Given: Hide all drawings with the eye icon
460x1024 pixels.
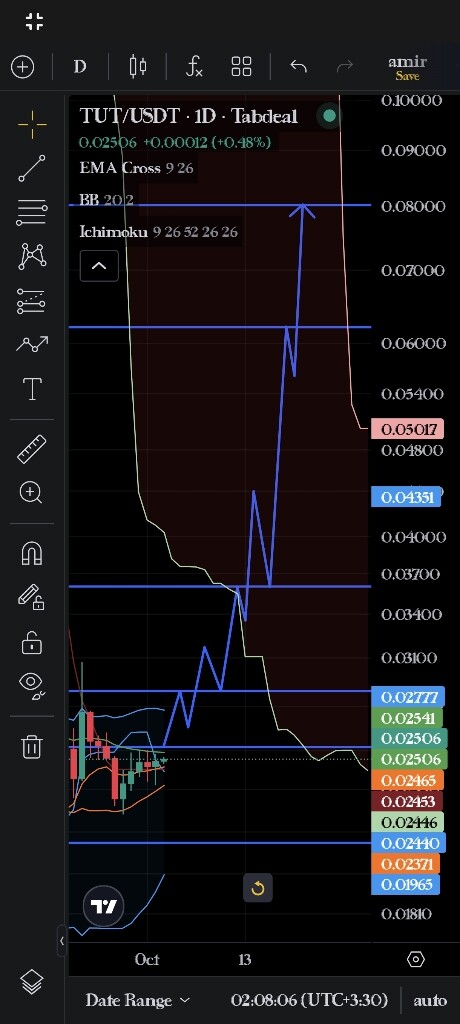Looking at the screenshot, I should tap(31, 684).
